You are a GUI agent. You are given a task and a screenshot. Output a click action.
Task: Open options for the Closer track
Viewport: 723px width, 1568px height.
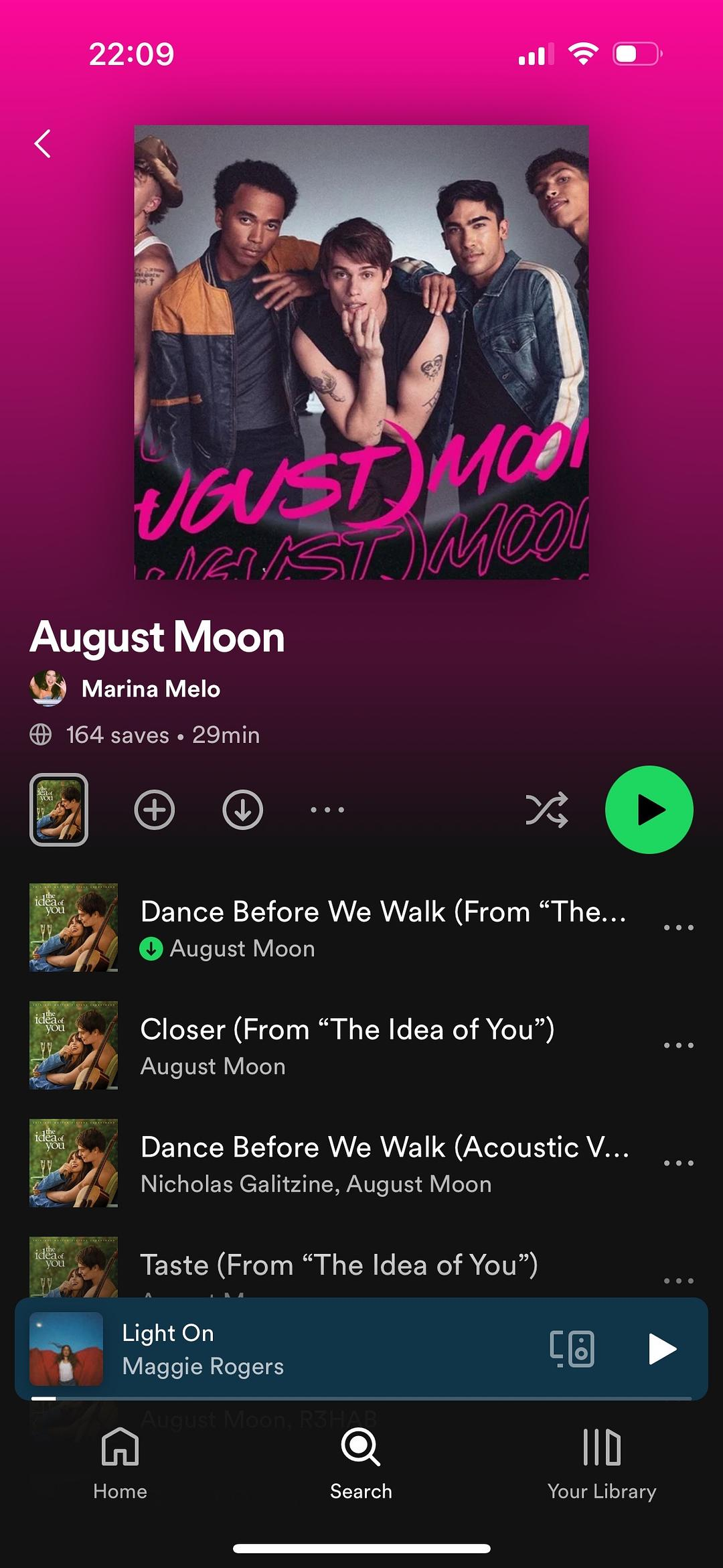click(678, 1046)
